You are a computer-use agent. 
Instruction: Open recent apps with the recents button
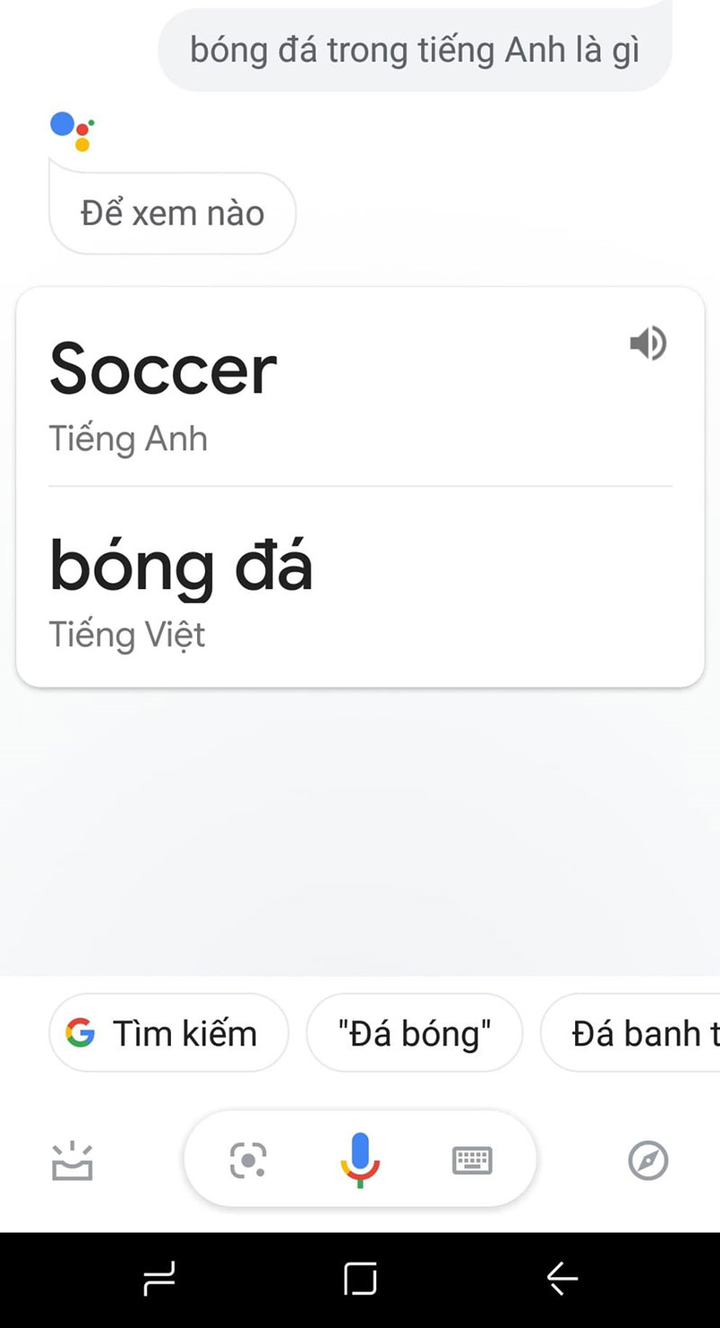[158, 1277]
